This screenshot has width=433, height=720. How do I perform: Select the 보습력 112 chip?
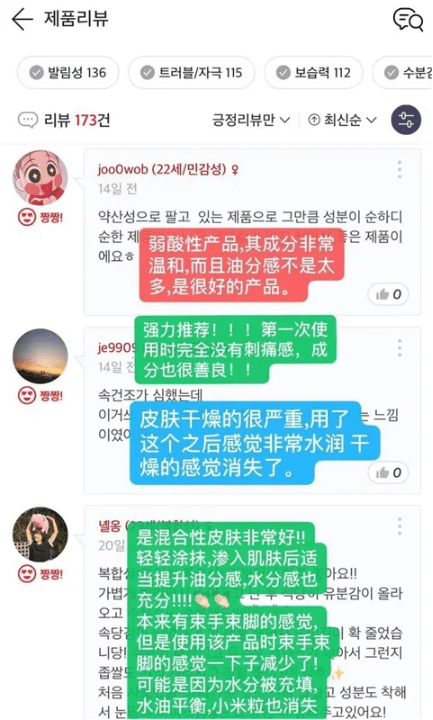[x=314, y=73]
